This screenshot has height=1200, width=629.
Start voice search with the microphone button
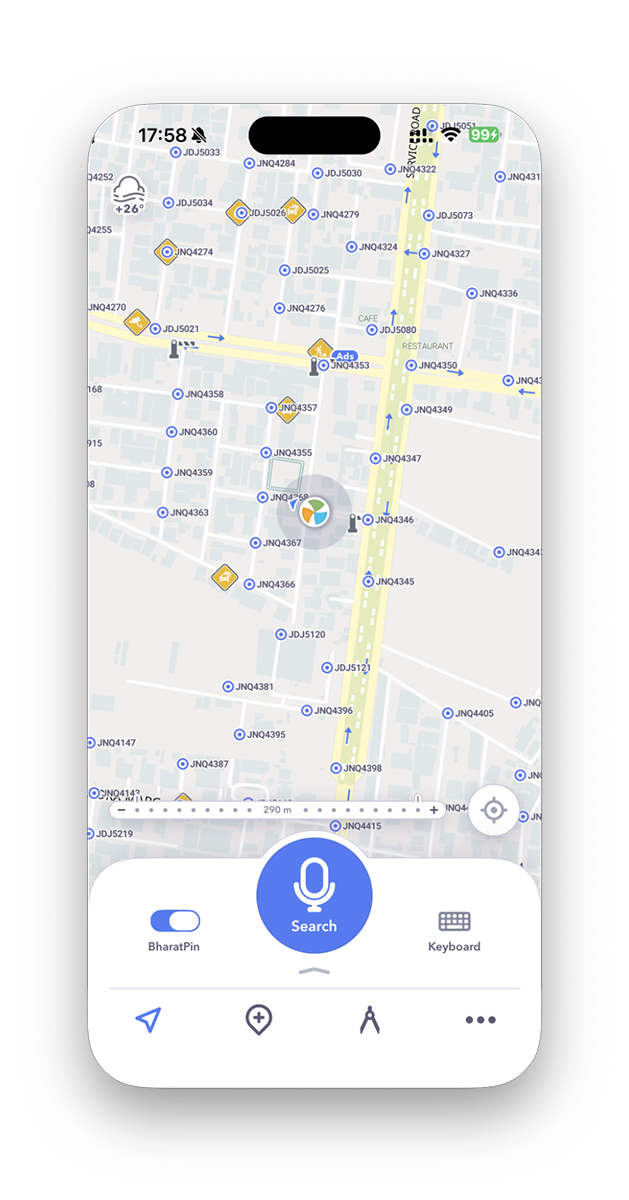pyautogui.click(x=314, y=893)
